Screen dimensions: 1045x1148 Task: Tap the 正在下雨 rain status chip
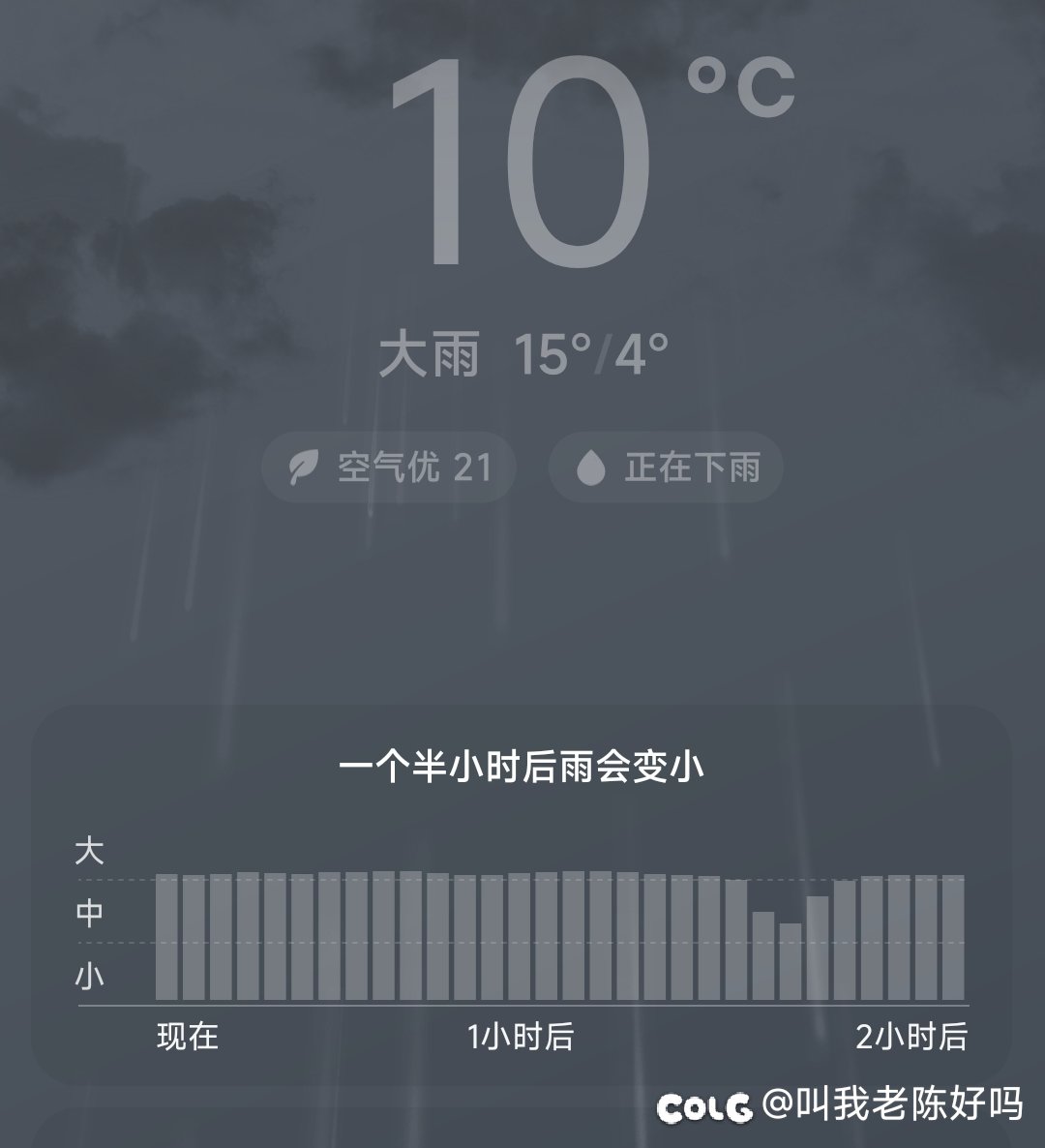tap(666, 468)
